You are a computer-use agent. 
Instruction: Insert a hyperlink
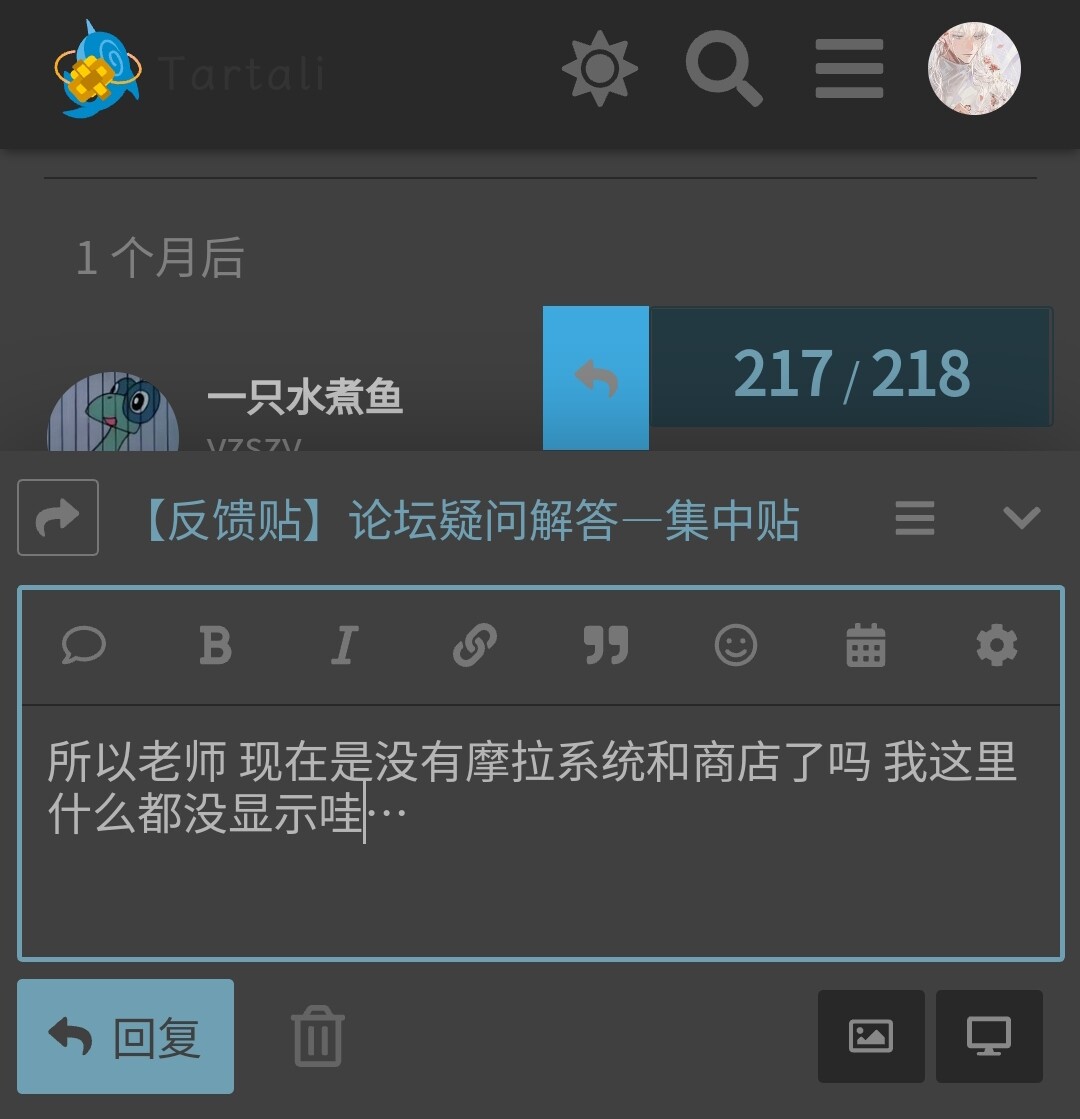[475, 646]
